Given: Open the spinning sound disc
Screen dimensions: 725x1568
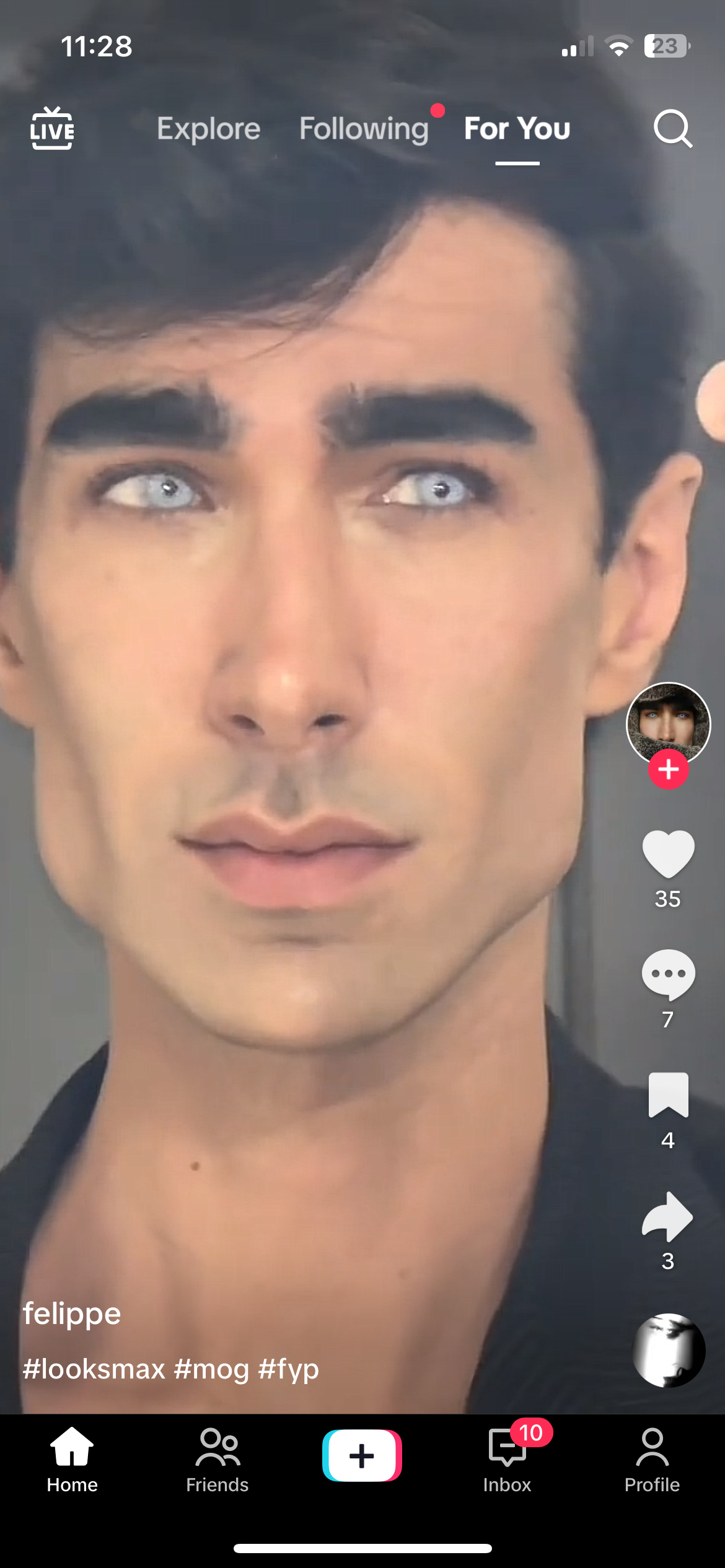Looking at the screenshot, I should tap(668, 1350).
